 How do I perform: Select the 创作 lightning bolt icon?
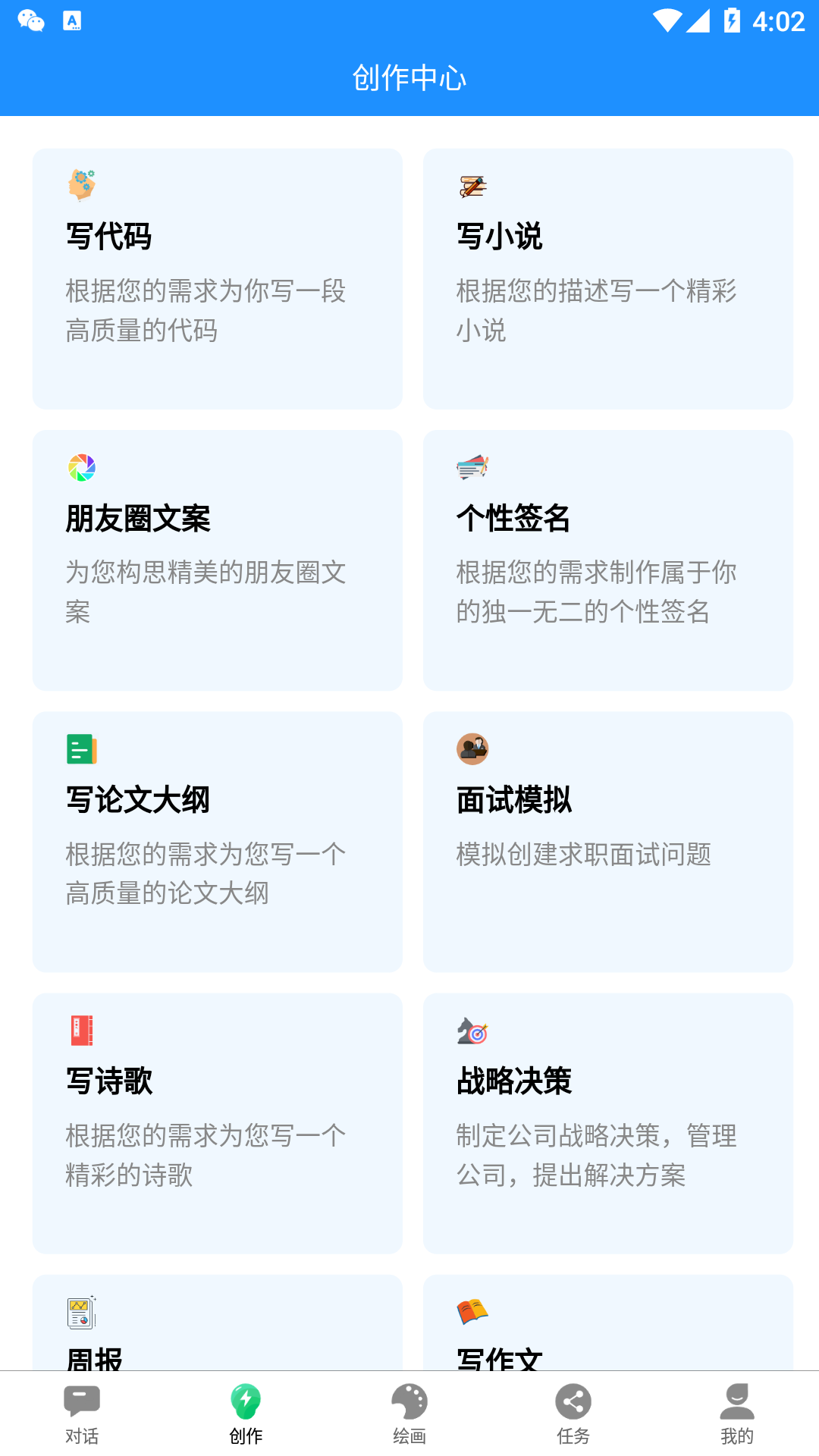point(246,1400)
